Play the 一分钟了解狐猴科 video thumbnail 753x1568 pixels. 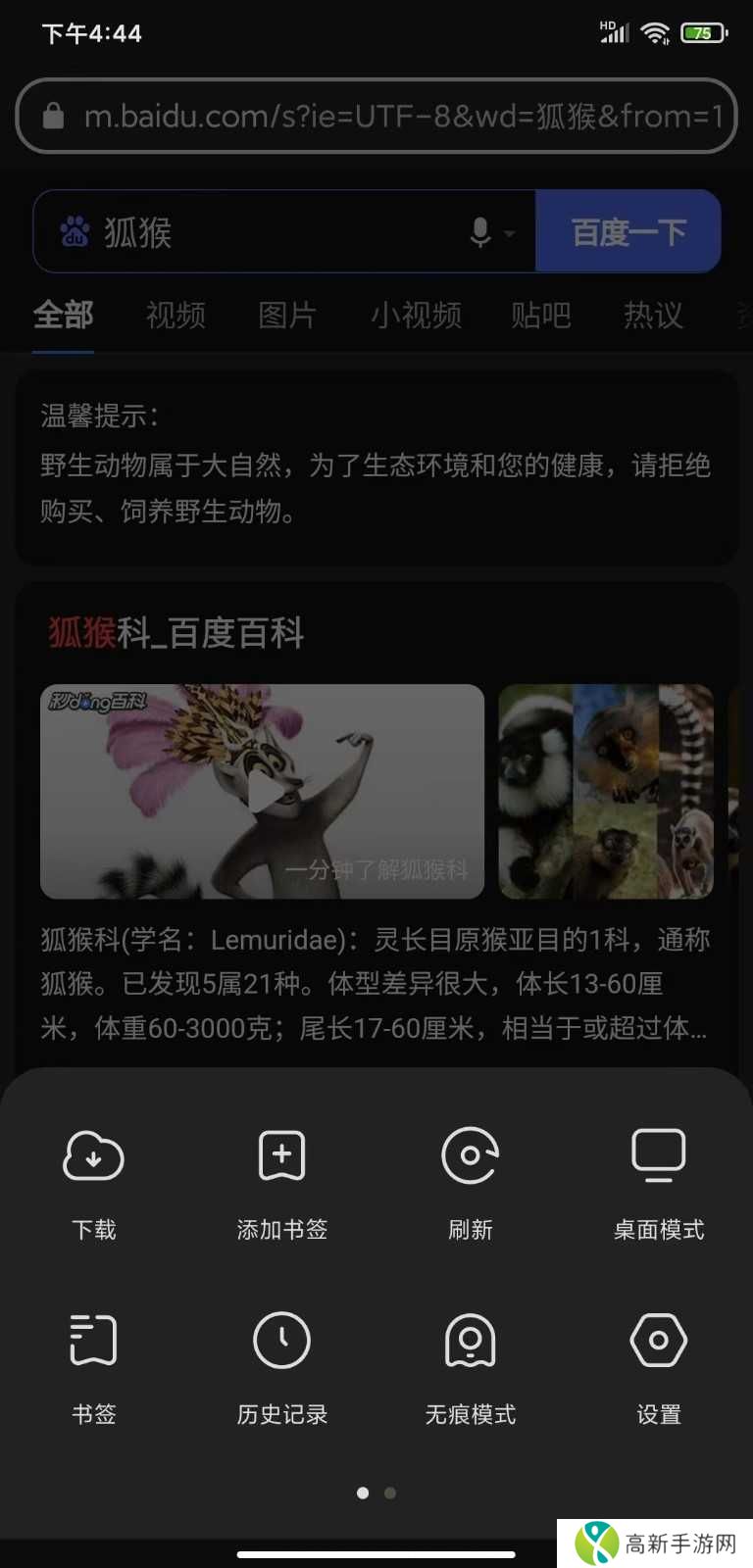tap(261, 792)
